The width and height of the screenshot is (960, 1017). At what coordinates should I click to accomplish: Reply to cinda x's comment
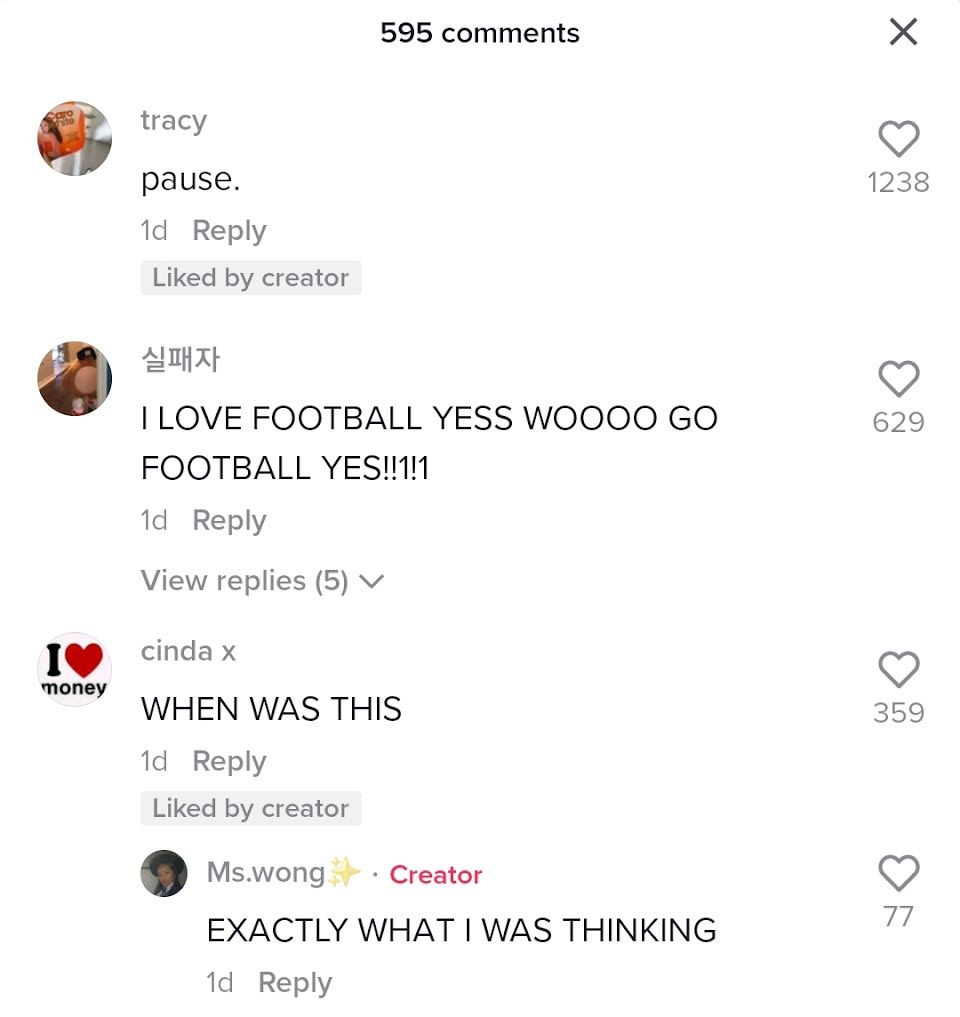pos(229,762)
